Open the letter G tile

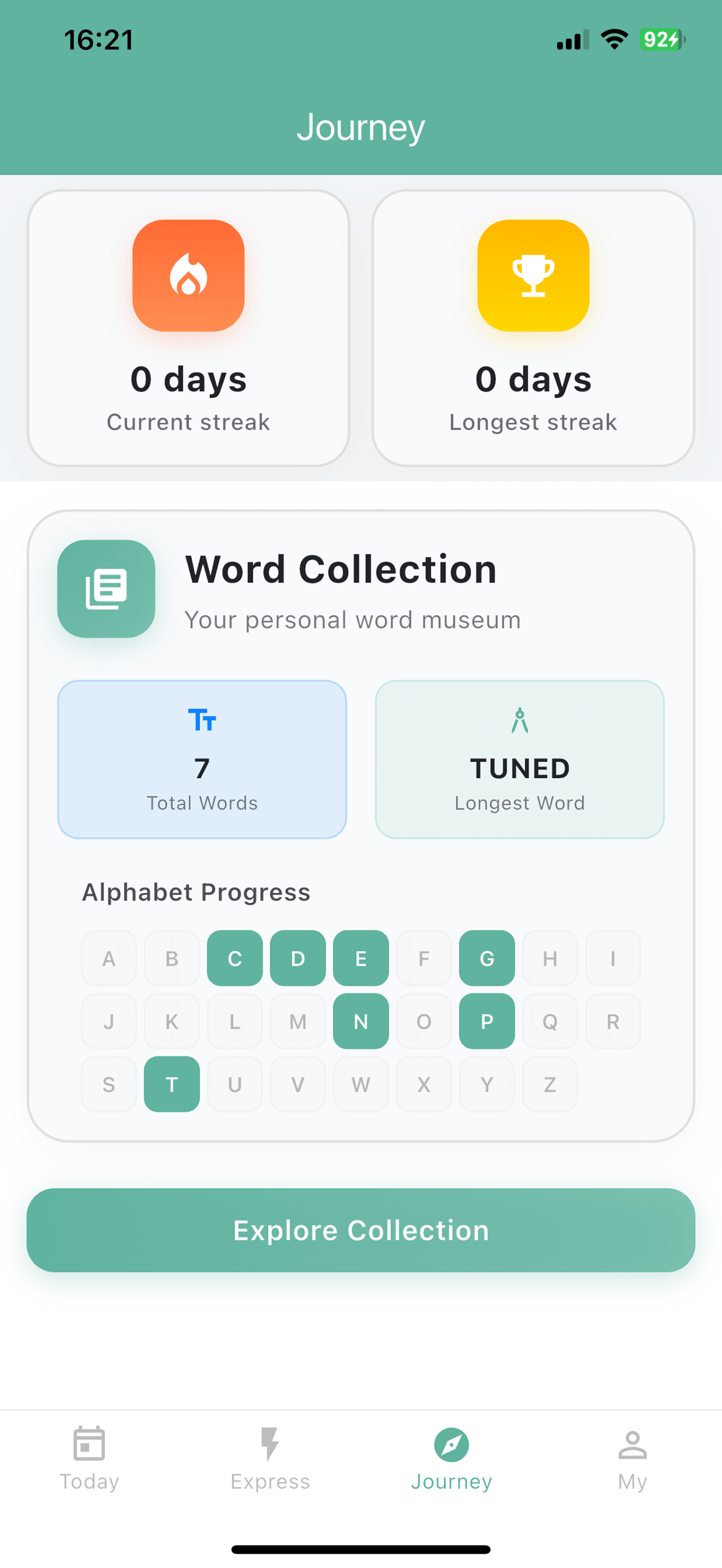[486, 958]
